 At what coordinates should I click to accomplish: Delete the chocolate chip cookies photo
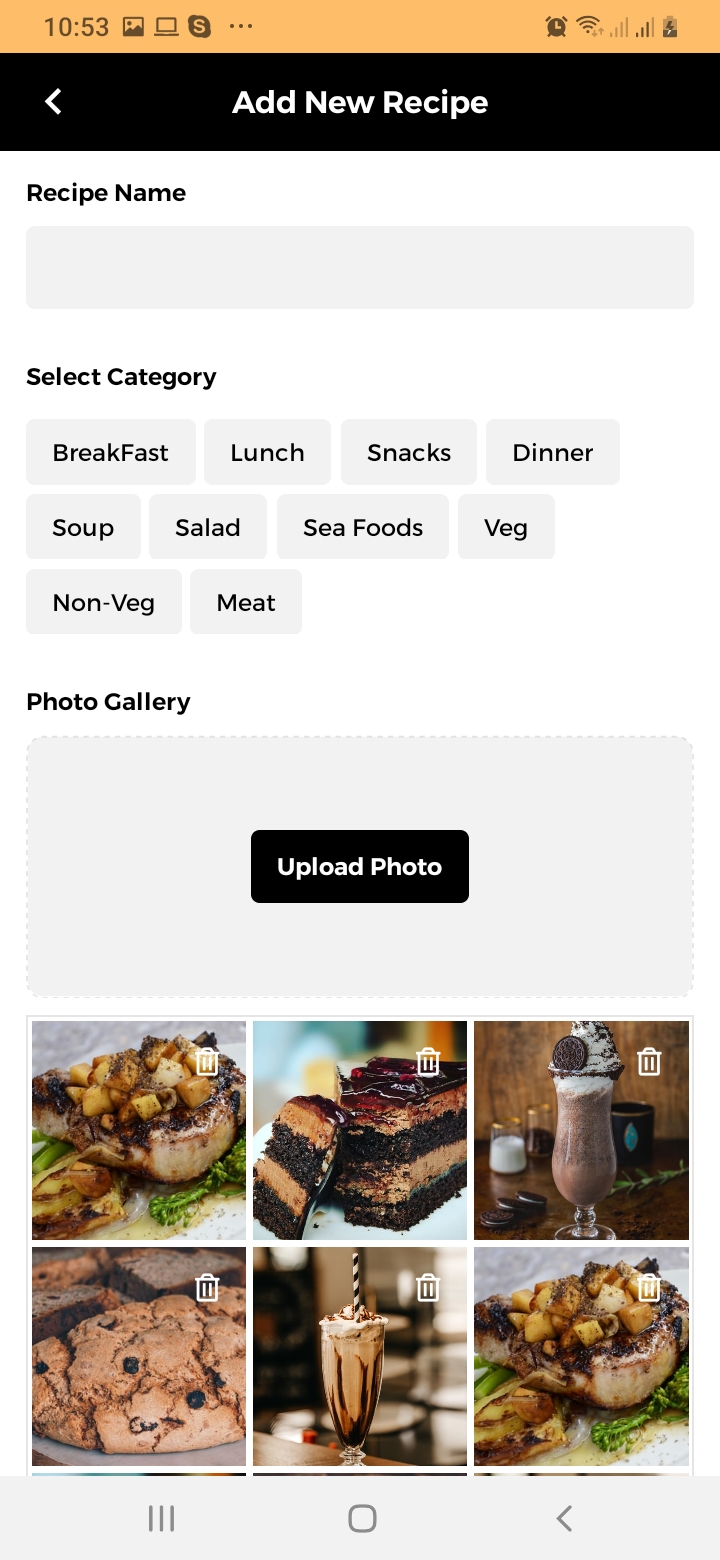coord(207,1287)
